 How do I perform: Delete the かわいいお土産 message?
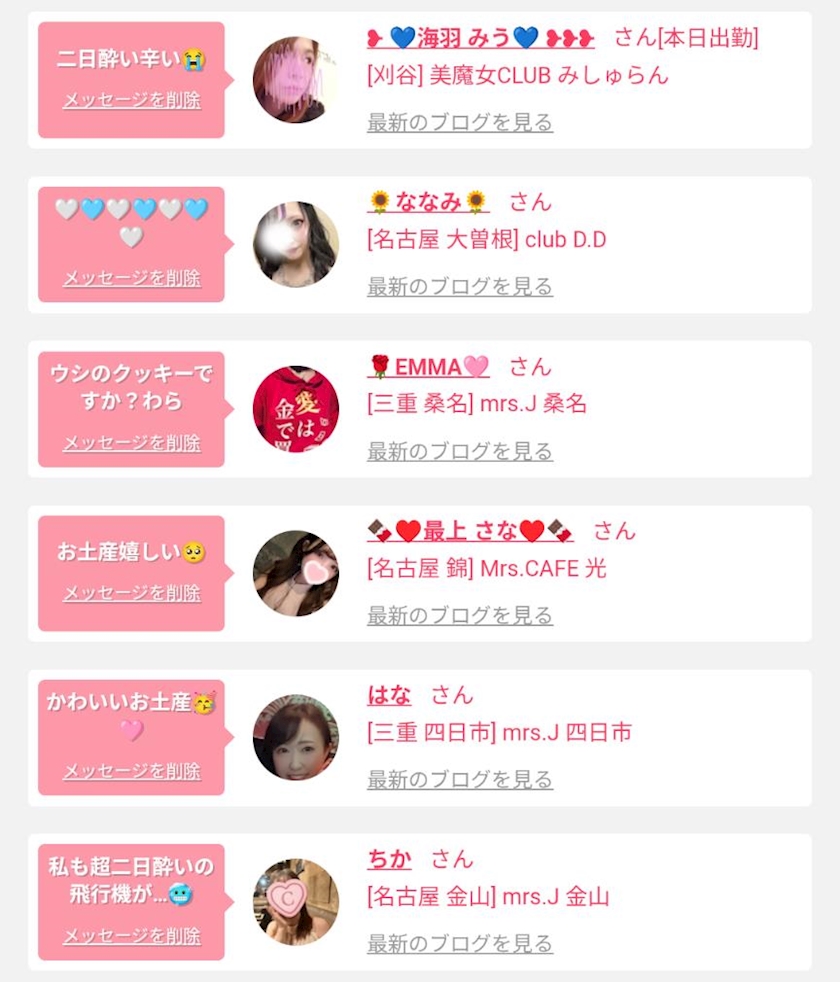click(131, 771)
